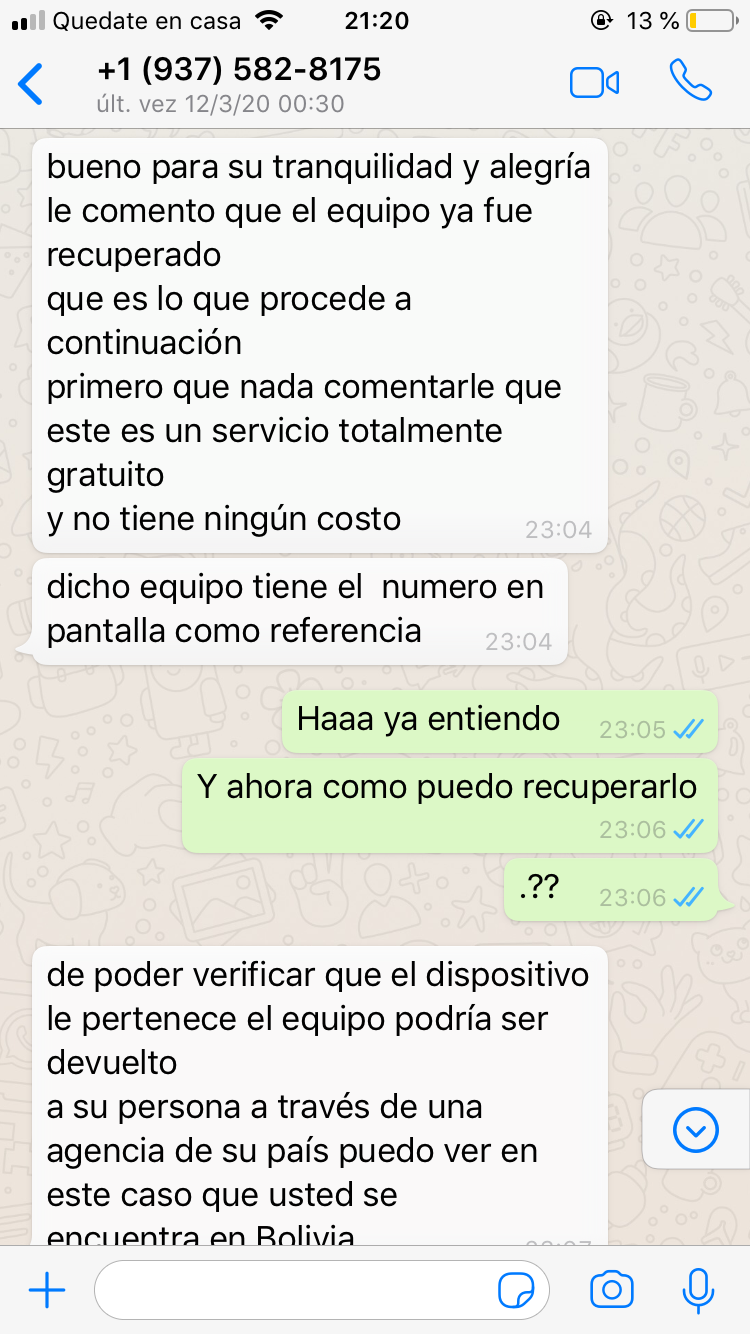The image size is (750, 1334).
Task: Open the attachment plus menu
Action: pos(47,1290)
